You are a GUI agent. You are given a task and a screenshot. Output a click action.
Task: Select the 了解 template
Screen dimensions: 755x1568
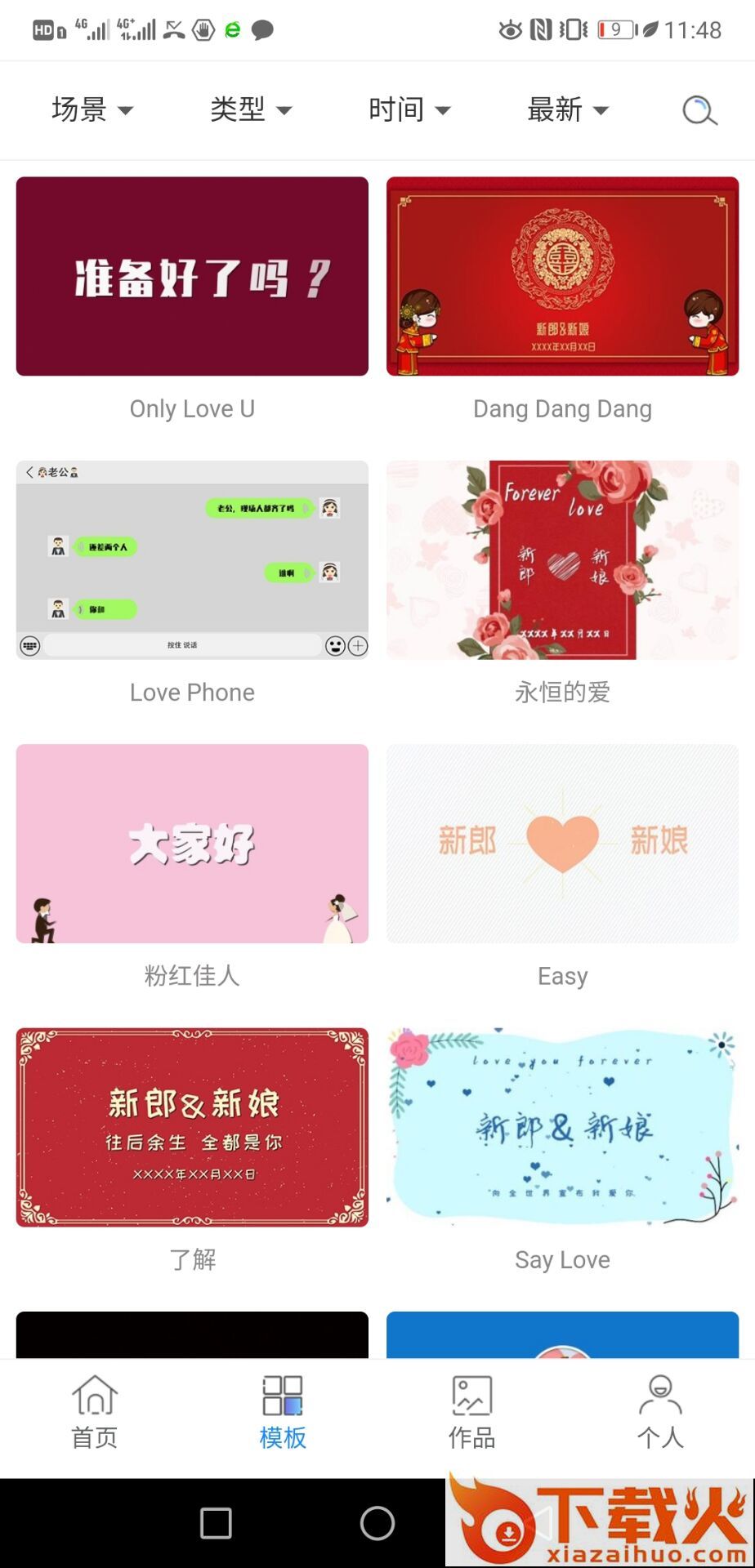192,1127
